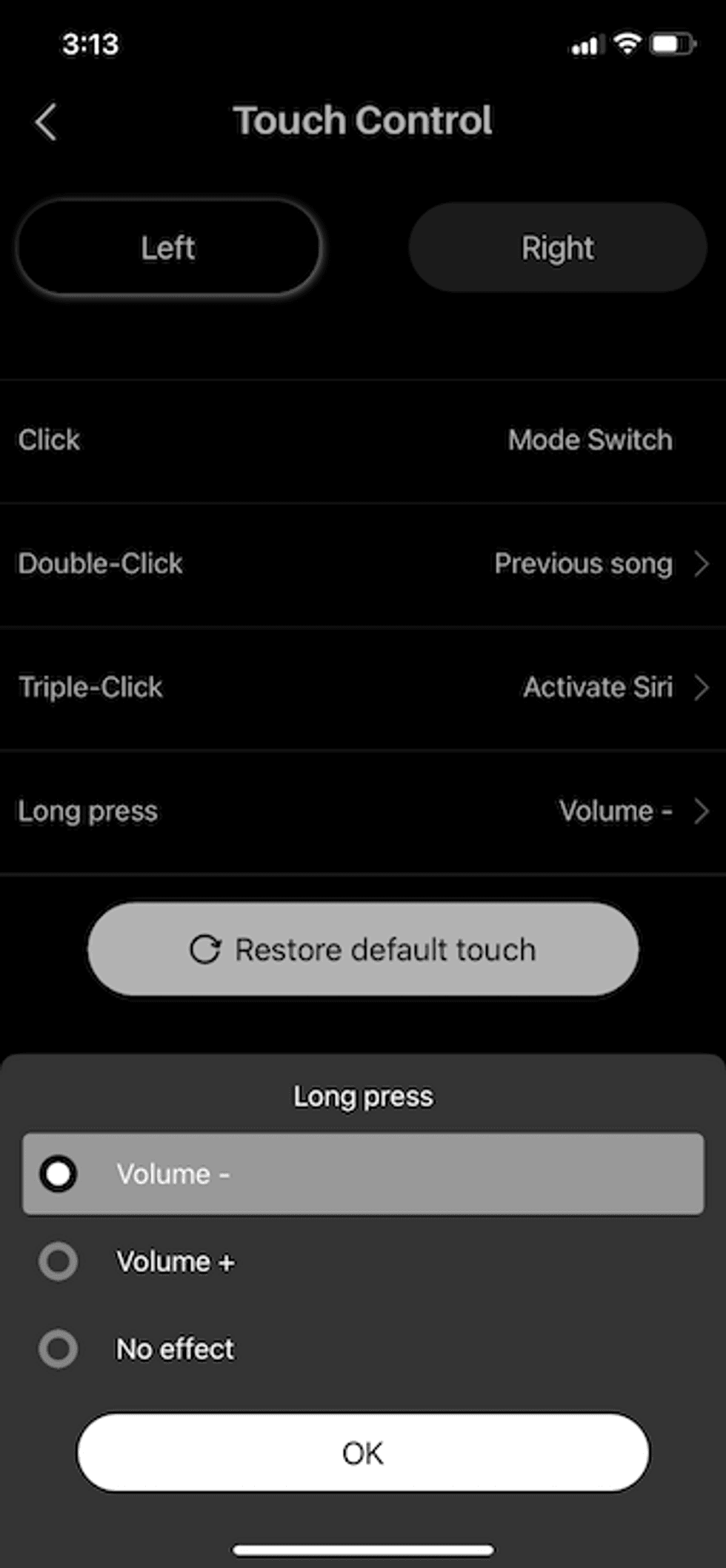Screen dimensions: 726x1568
Task: Choose No effect for long press action
Action: click(x=58, y=1348)
